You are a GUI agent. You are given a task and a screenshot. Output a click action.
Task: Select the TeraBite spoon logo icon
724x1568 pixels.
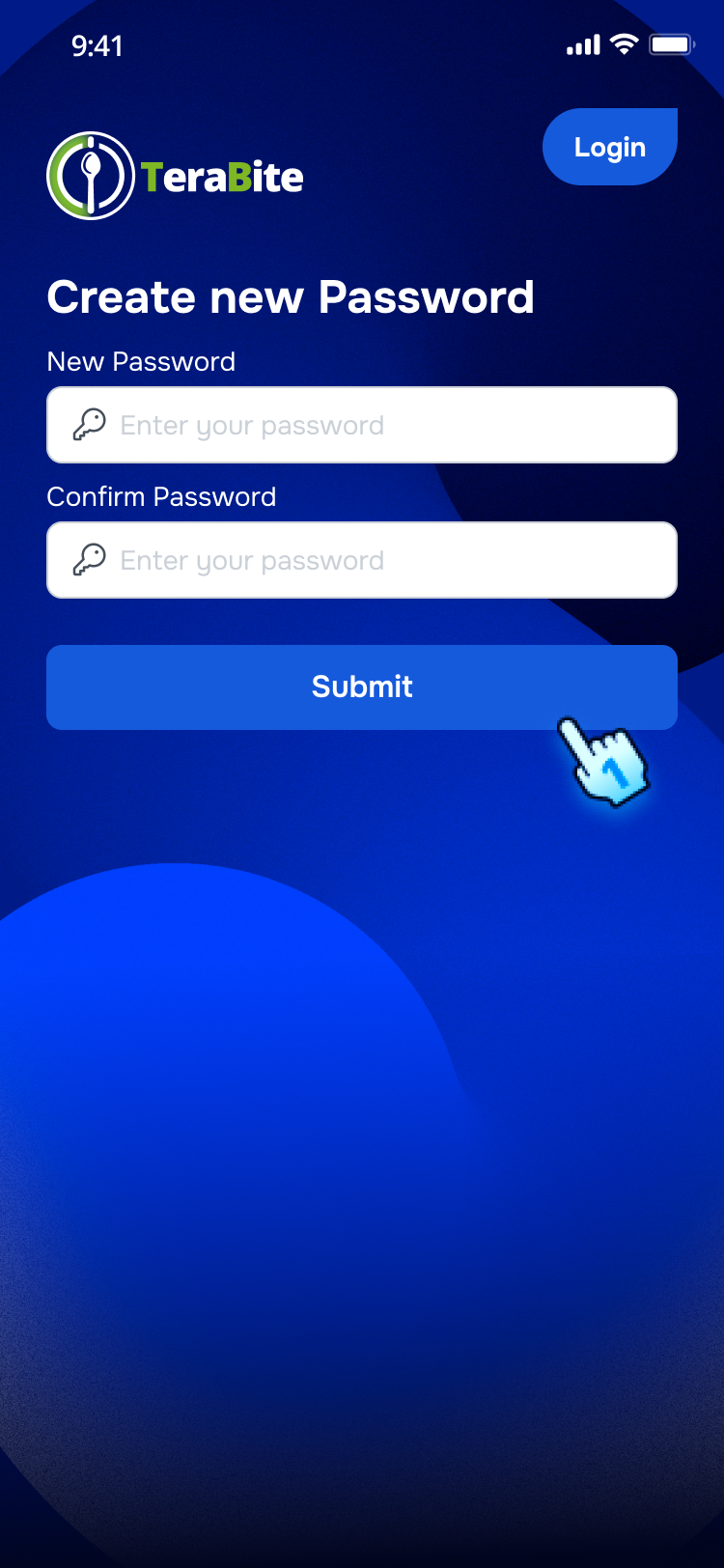click(92, 175)
